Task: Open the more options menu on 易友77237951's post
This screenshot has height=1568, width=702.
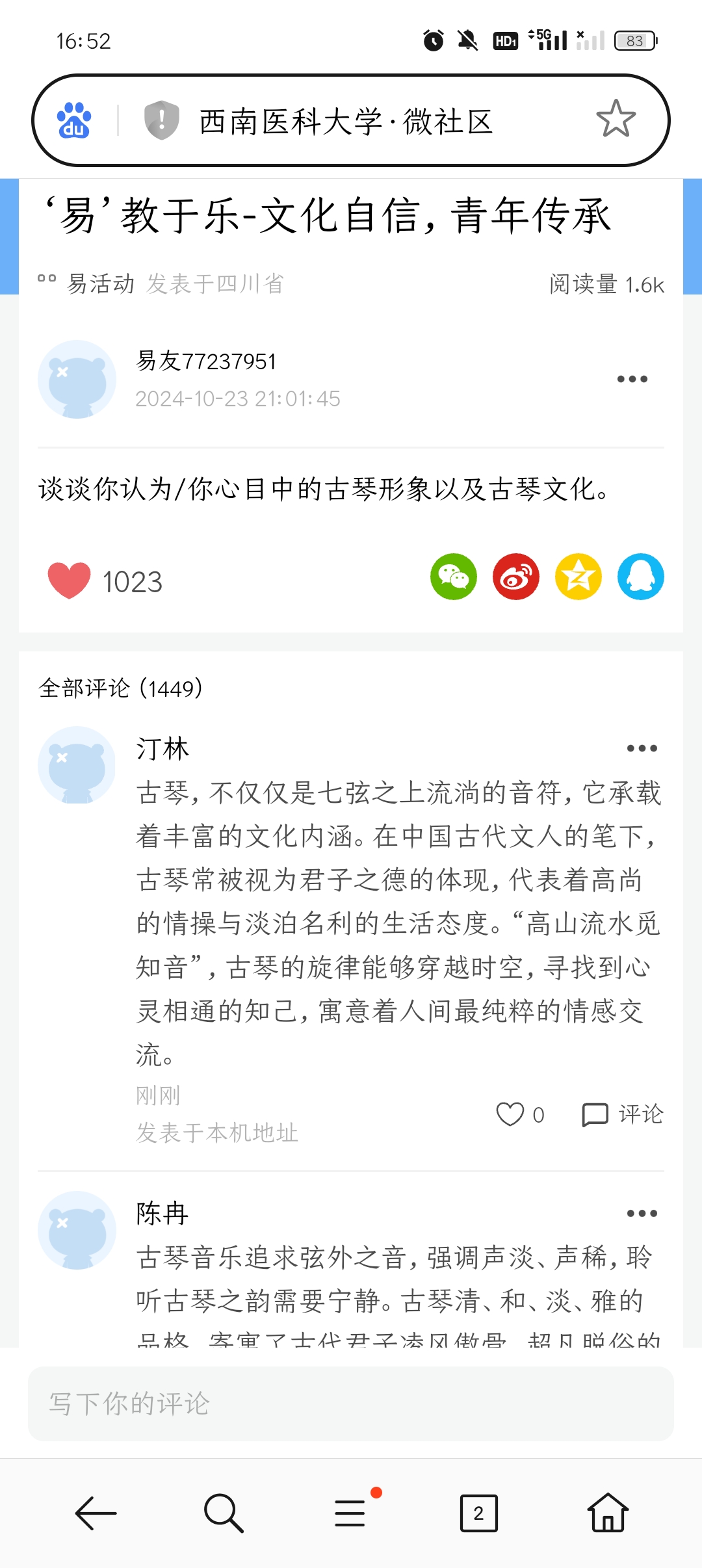Action: point(632,379)
